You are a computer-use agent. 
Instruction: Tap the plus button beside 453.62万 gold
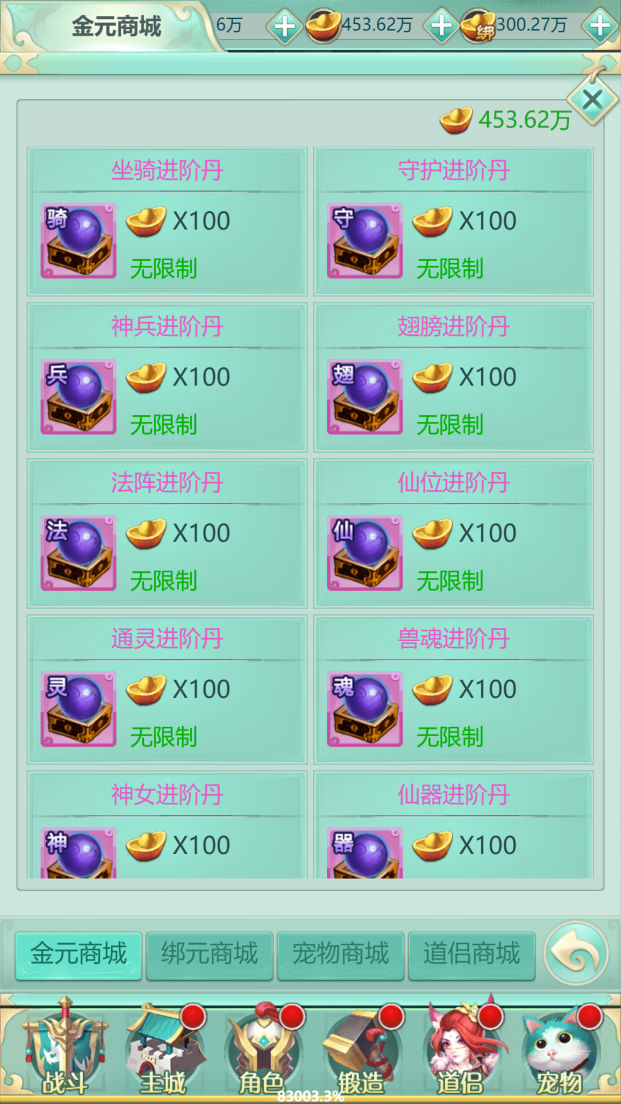click(x=440, y=25)
